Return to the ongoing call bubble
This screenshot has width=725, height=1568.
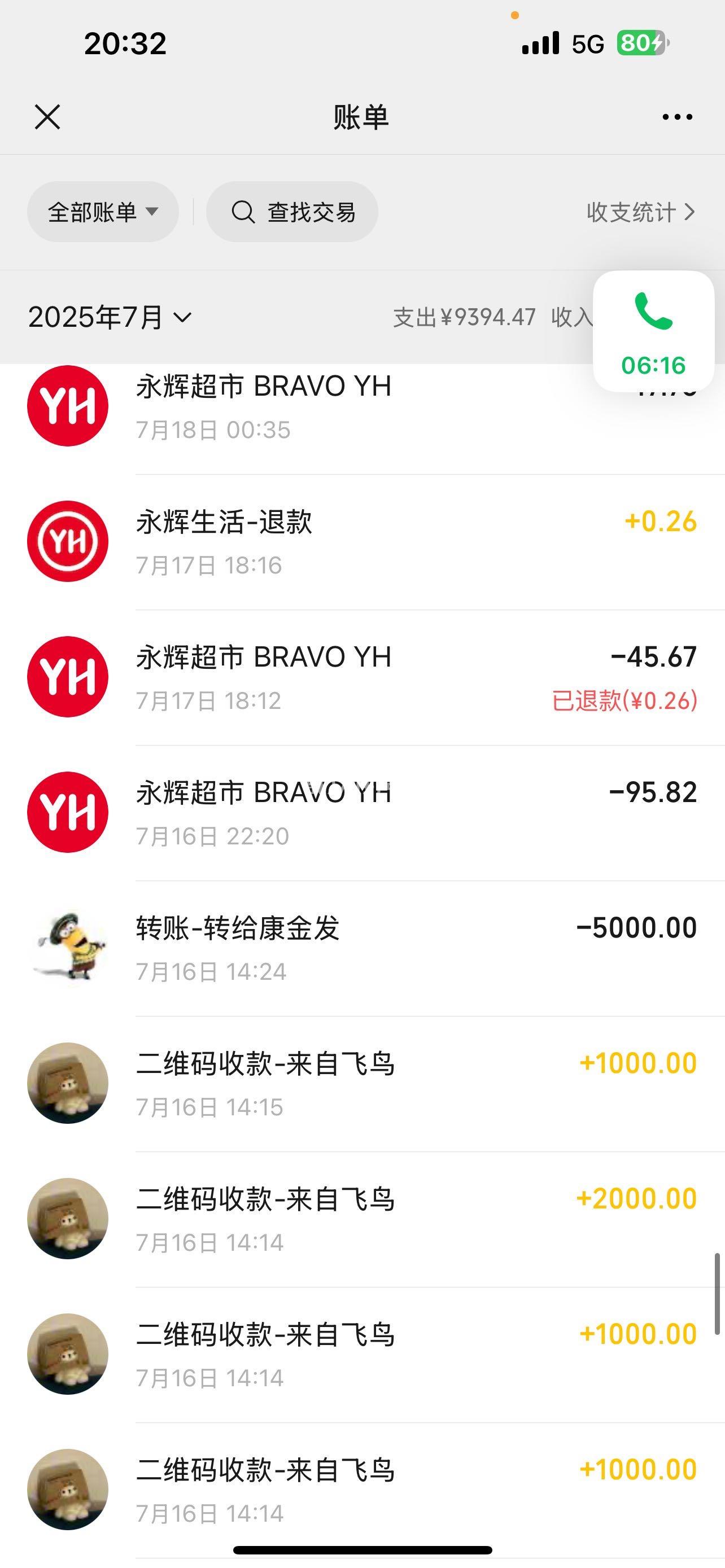[x=653, y=332]
